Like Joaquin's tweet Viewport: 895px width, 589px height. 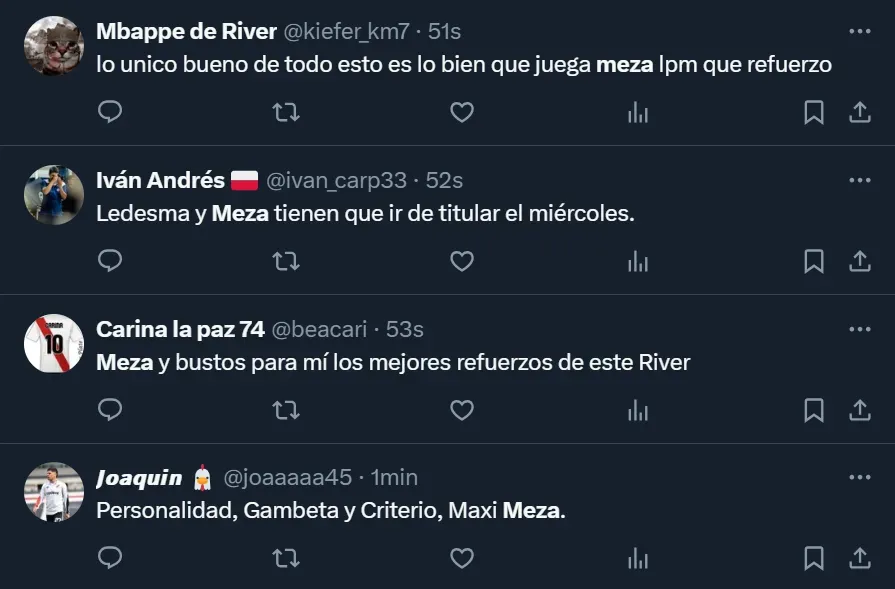(461, 558)
